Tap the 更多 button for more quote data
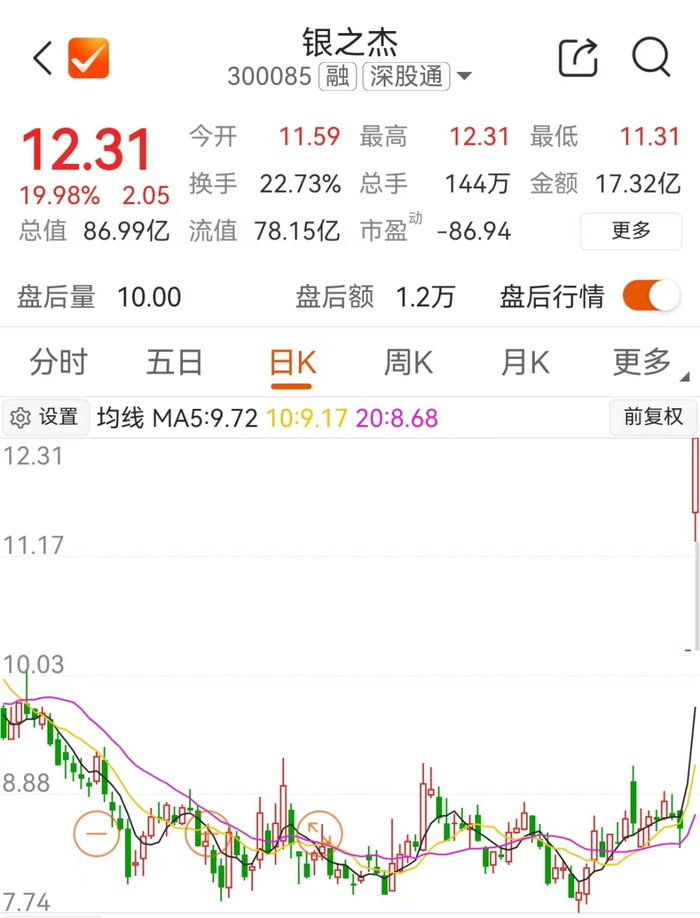This screenshot has height=918, width=700. tap(631, 231)
